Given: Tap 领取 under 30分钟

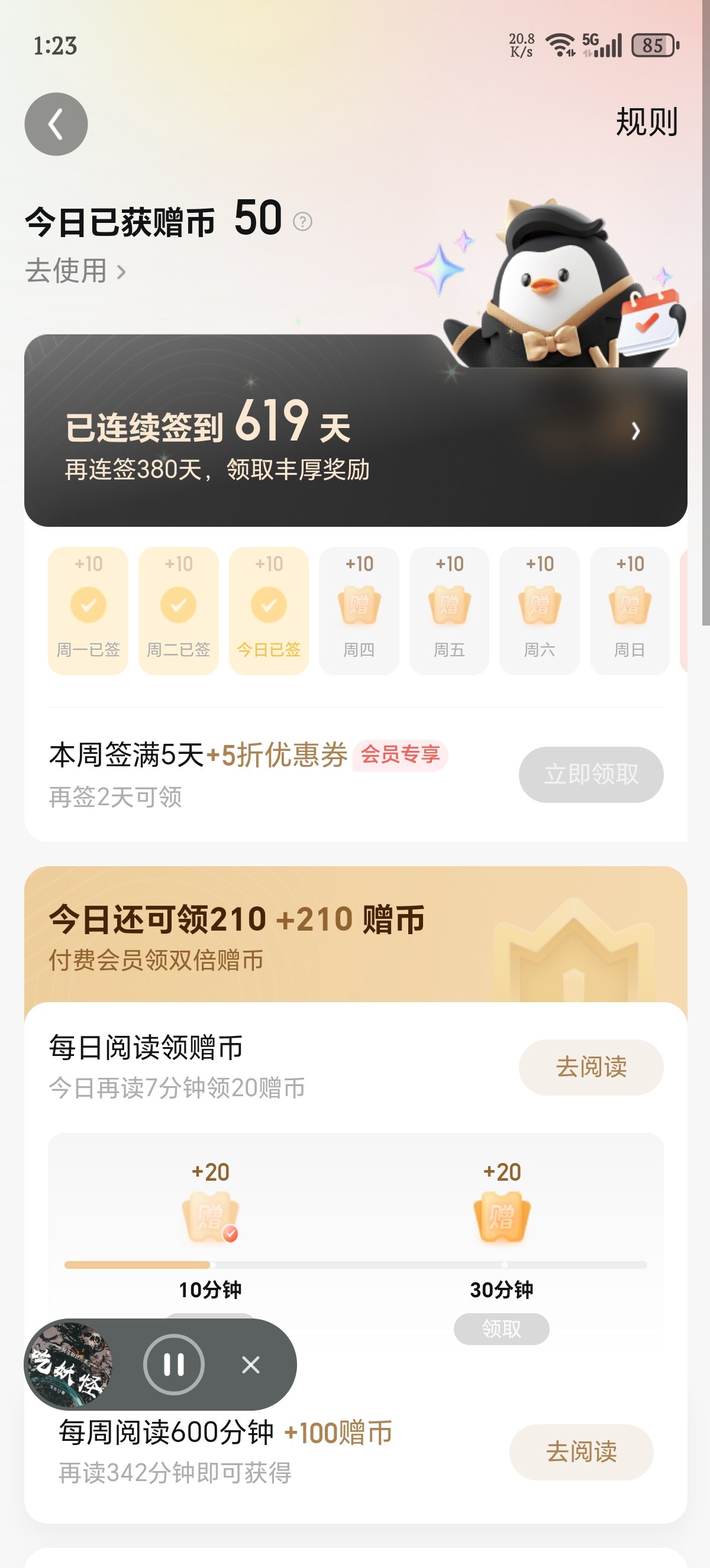Looking at the screenshot, I should [x=501, y=1329].
